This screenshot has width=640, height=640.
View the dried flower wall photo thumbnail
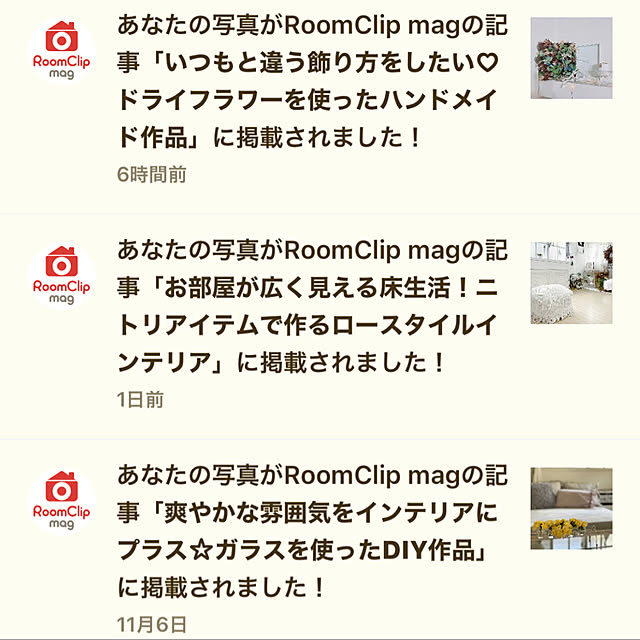click(x=571, y=57)
